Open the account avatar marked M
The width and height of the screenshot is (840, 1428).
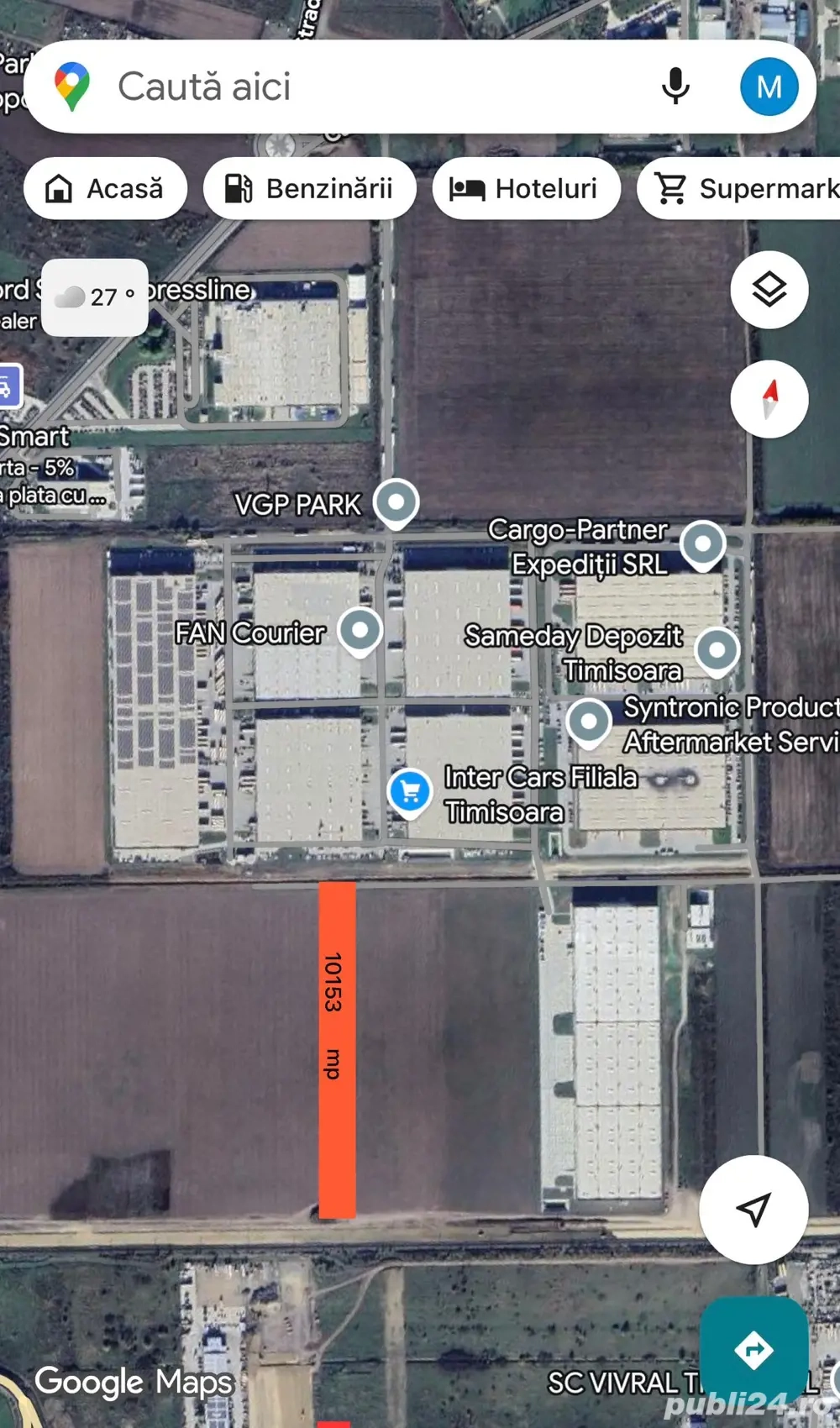point(769,87)
